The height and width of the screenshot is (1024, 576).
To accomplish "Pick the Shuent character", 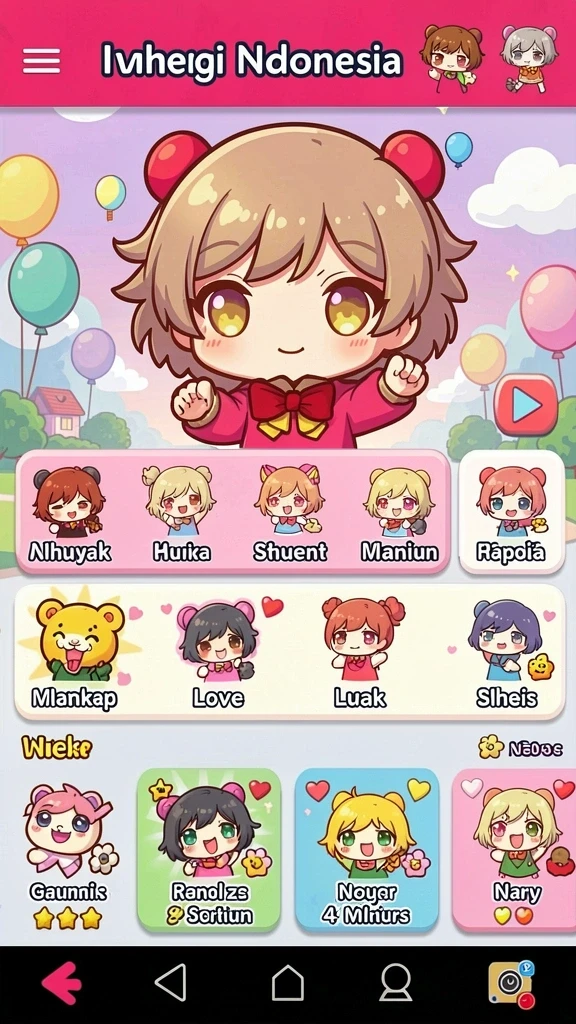I will [x=290, y=515].
